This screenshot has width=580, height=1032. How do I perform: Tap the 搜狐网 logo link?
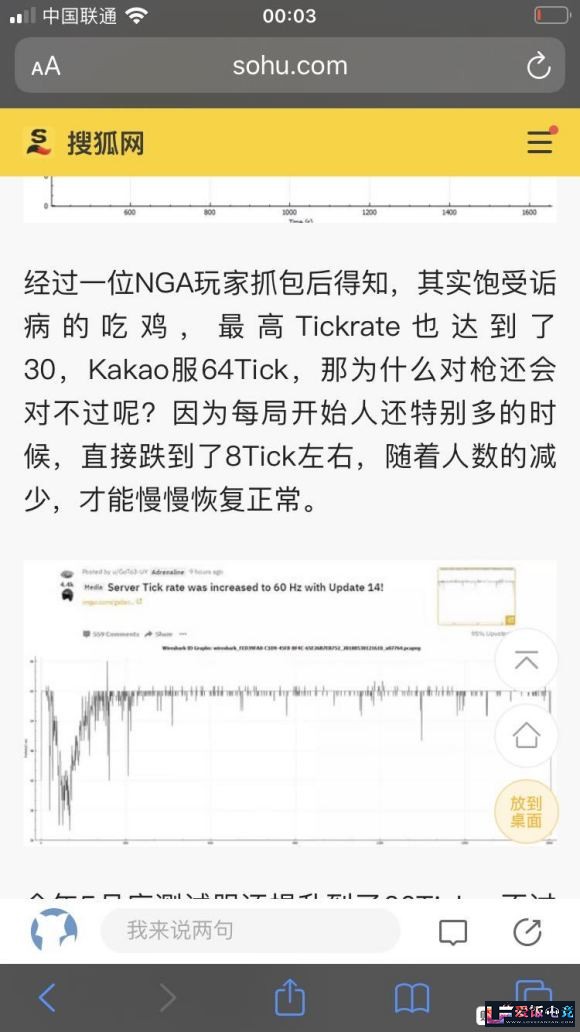tap(85, 142)
